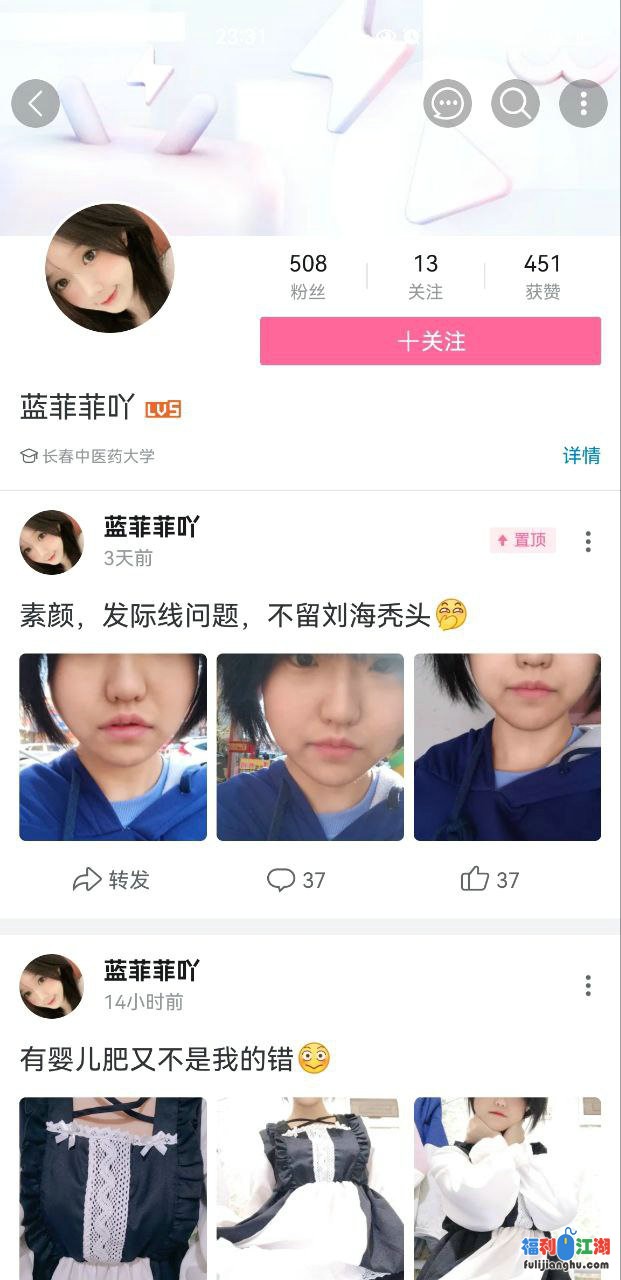
Task: Open the 粉丝 followers count
Action: point(308,275)
